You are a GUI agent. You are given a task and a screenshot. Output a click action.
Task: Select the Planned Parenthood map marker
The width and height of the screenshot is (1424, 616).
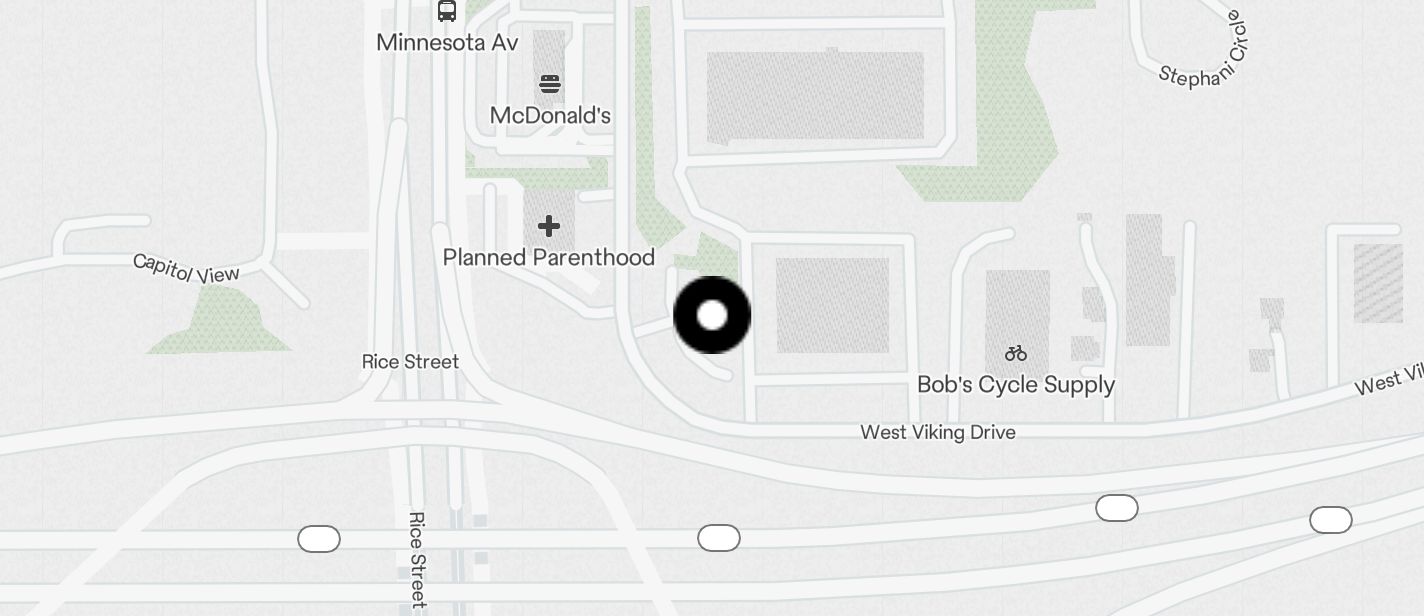pyautogui.click(x=549, y=226)
